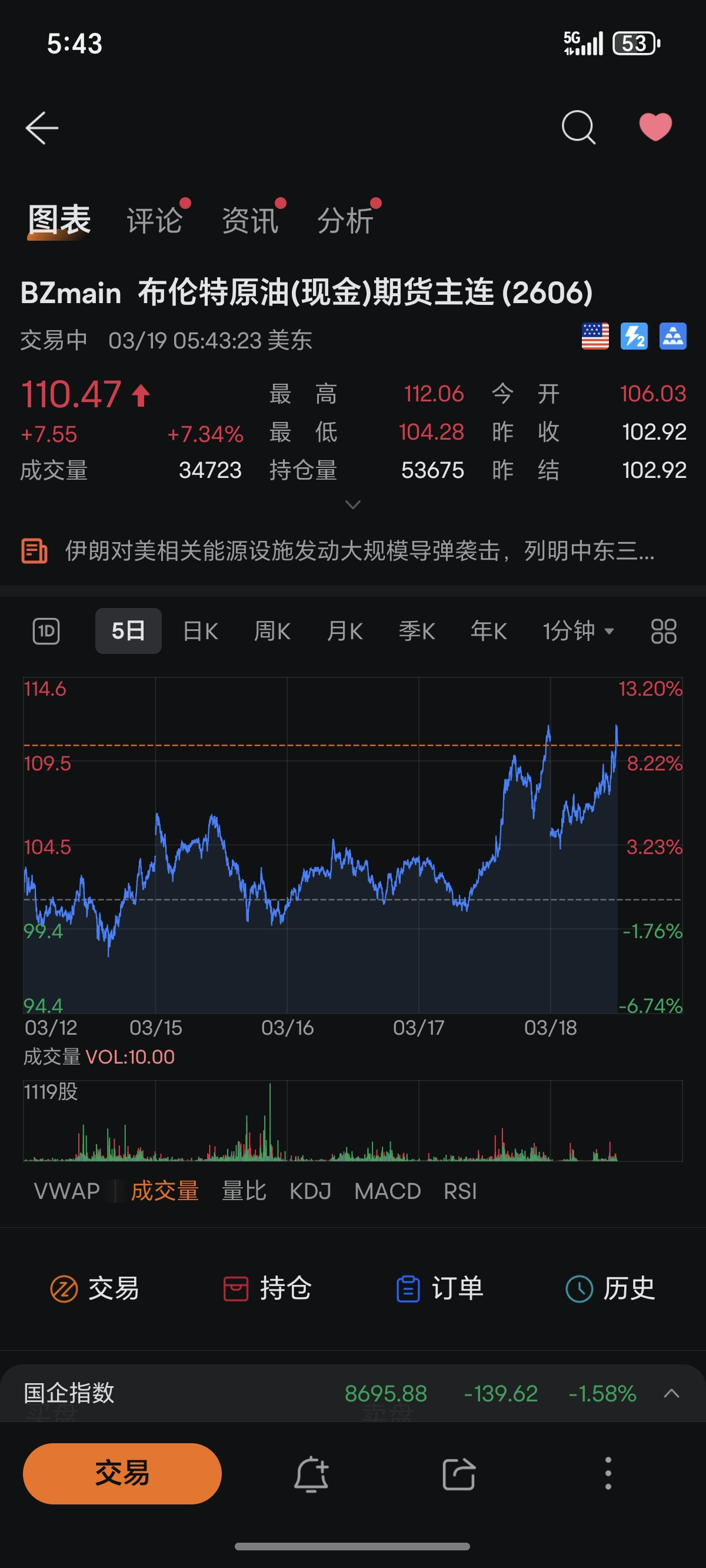Open the news headline about 伊朗

(x=359, y=551)
